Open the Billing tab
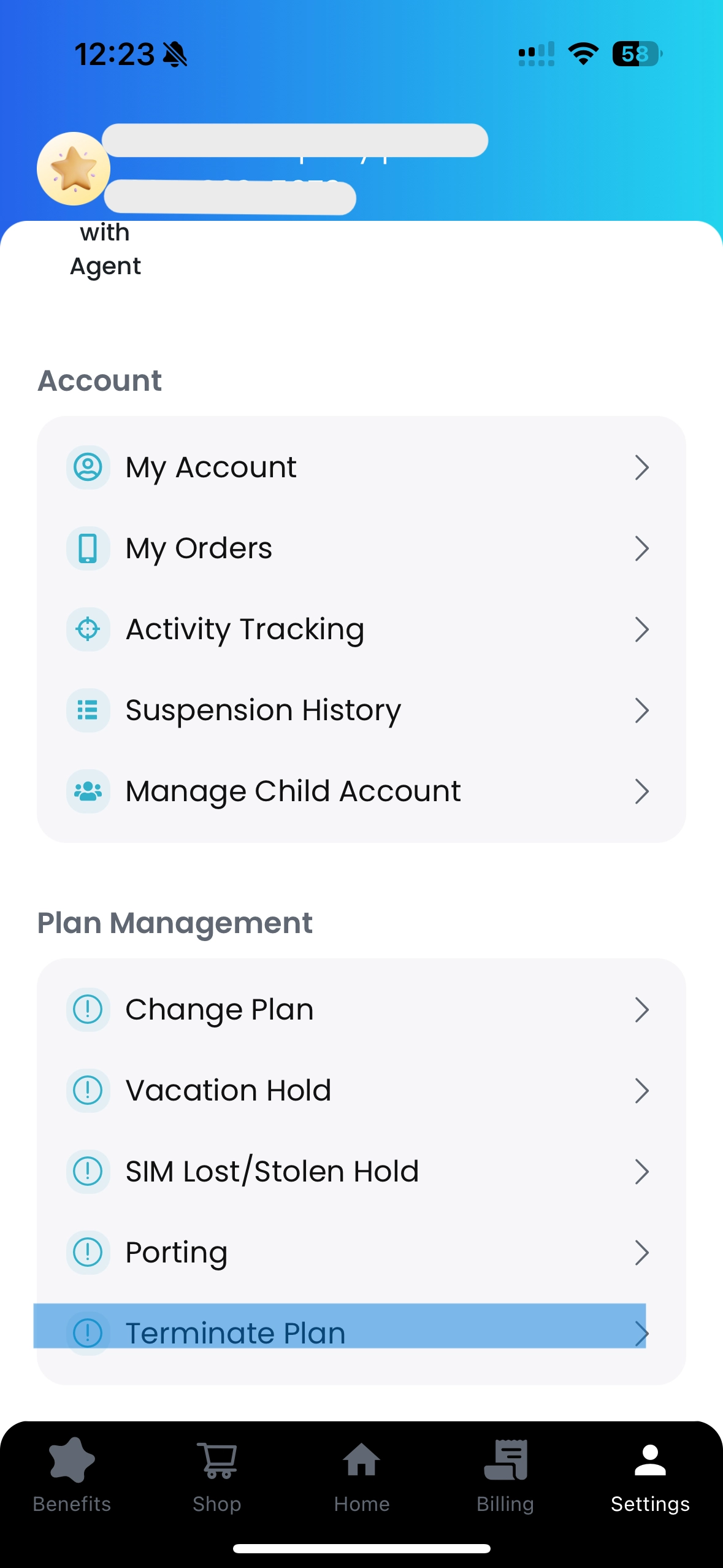The width and height of the screenshot is (723, 1568). pyautogui.click(x=505, y=1476)
